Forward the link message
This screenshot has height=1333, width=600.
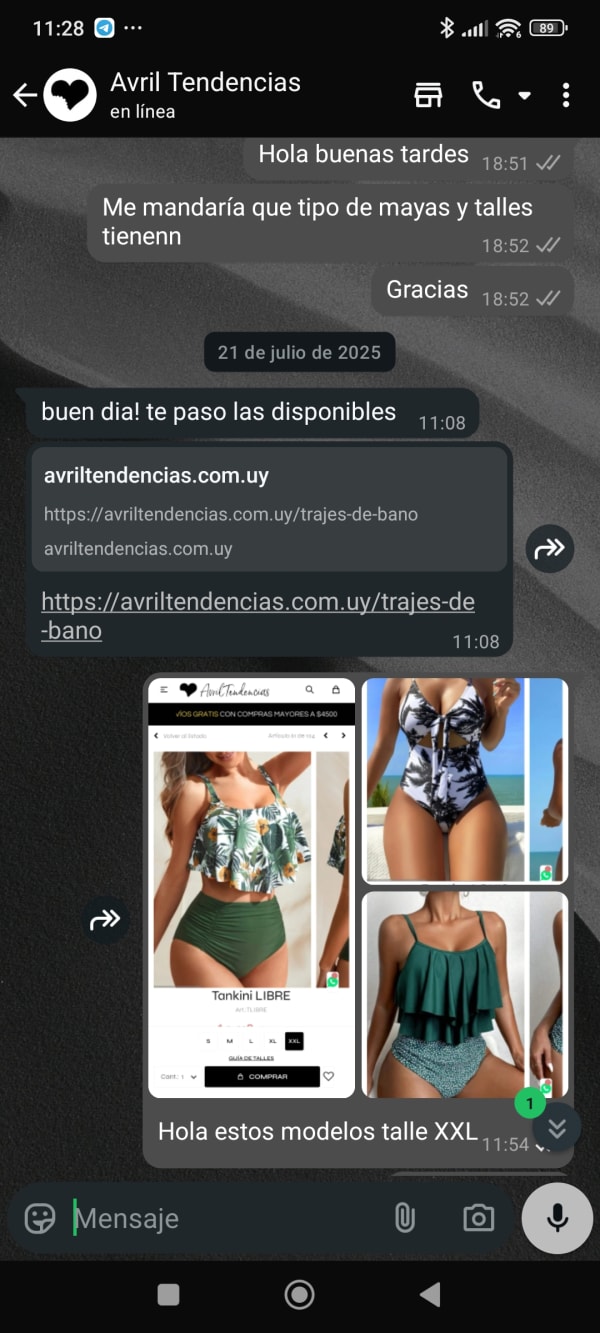click(550, 548)
